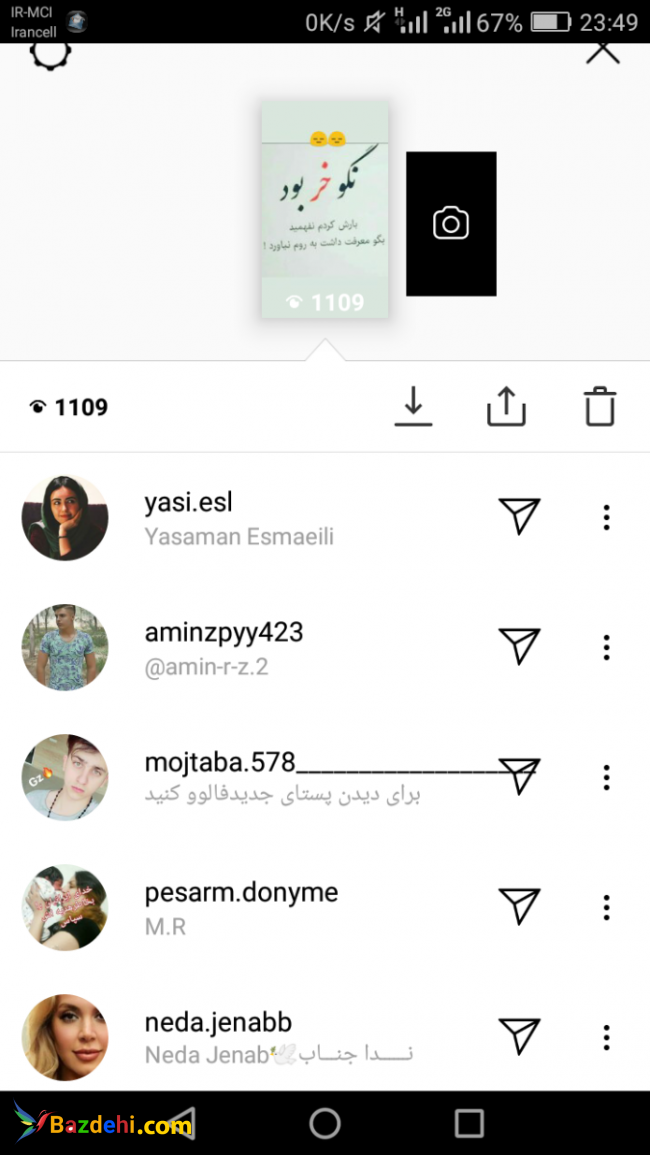Send a message to pesarm.donyme
650x1155 pixels.
pos(519,907)
